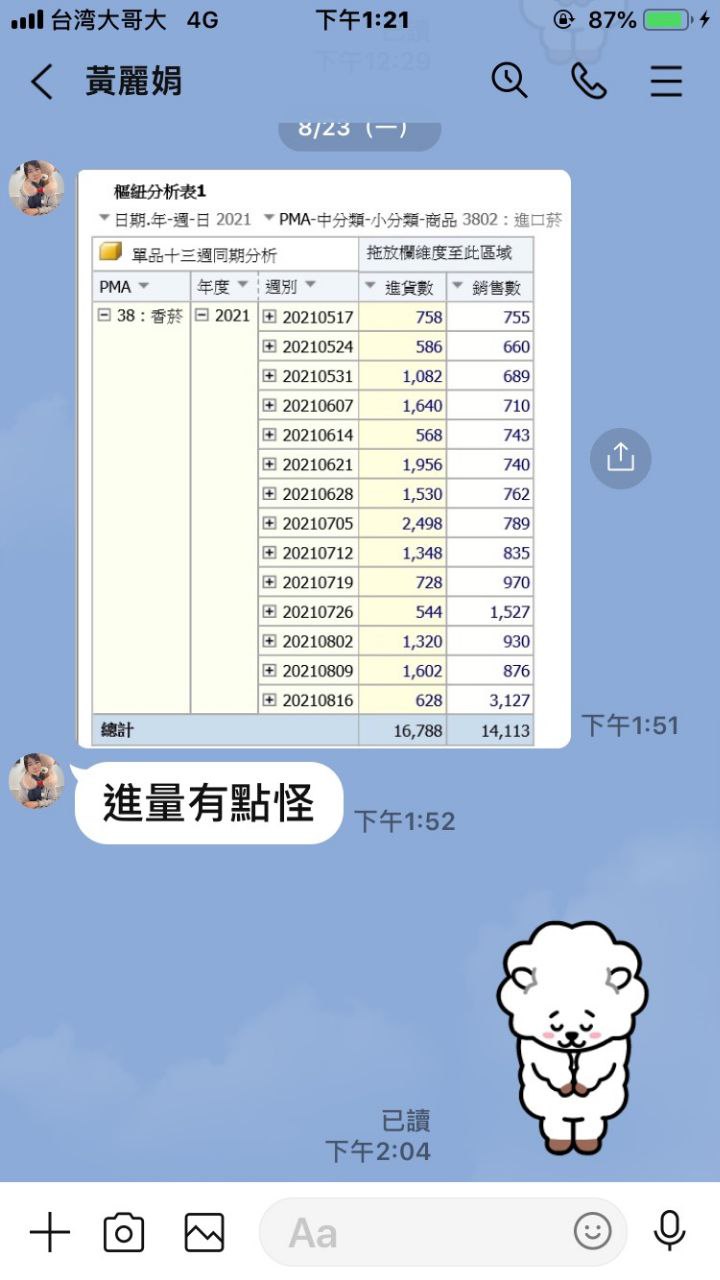Image resolution: width=720 pixels, height=1280 pixels.
Task: Go back from the chat with 黃麗娟
Action: click(x=41, y=82)
